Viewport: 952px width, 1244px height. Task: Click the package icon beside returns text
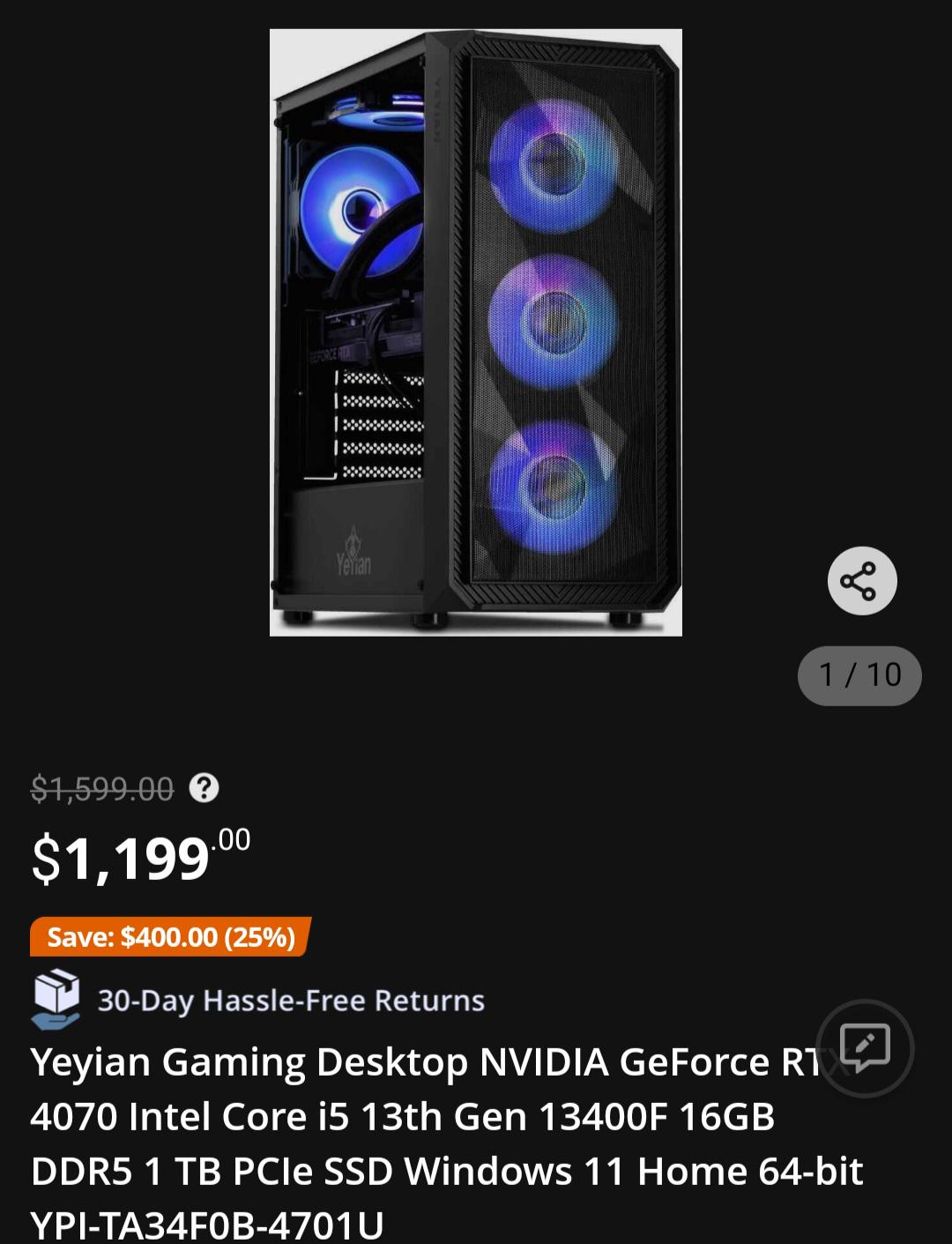[55, 999]
